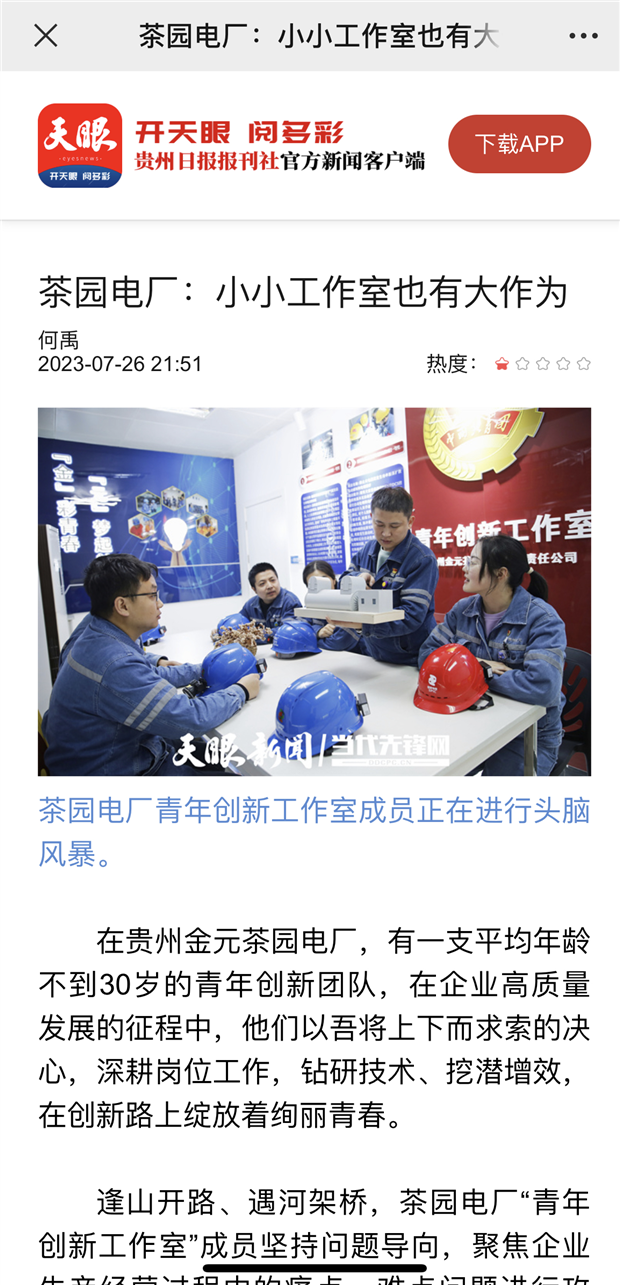The width and height of the screenshot is (620, 1285).
Task: Tap the 下载APP download button
Action: point(519,144)
